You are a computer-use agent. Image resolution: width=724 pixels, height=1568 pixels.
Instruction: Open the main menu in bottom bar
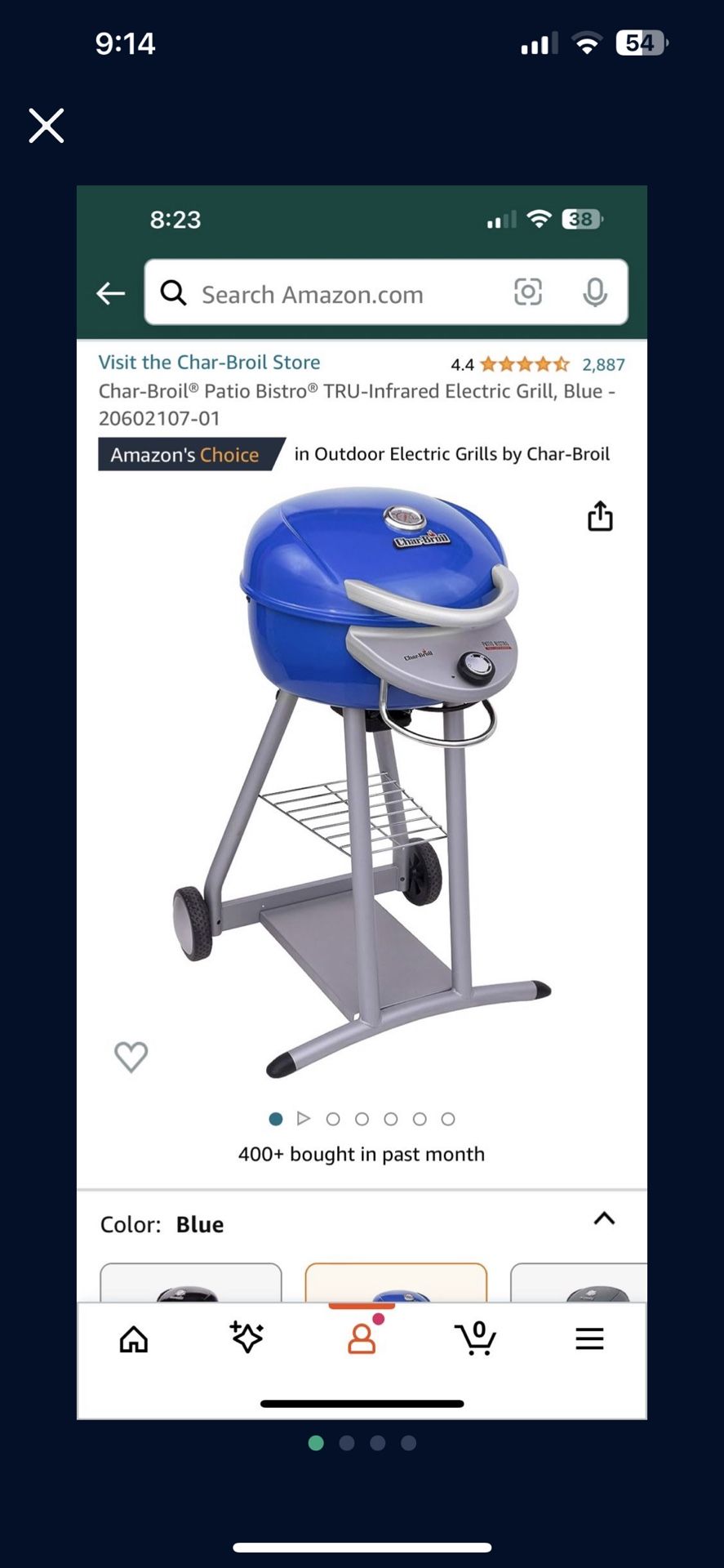point(589,1338)
